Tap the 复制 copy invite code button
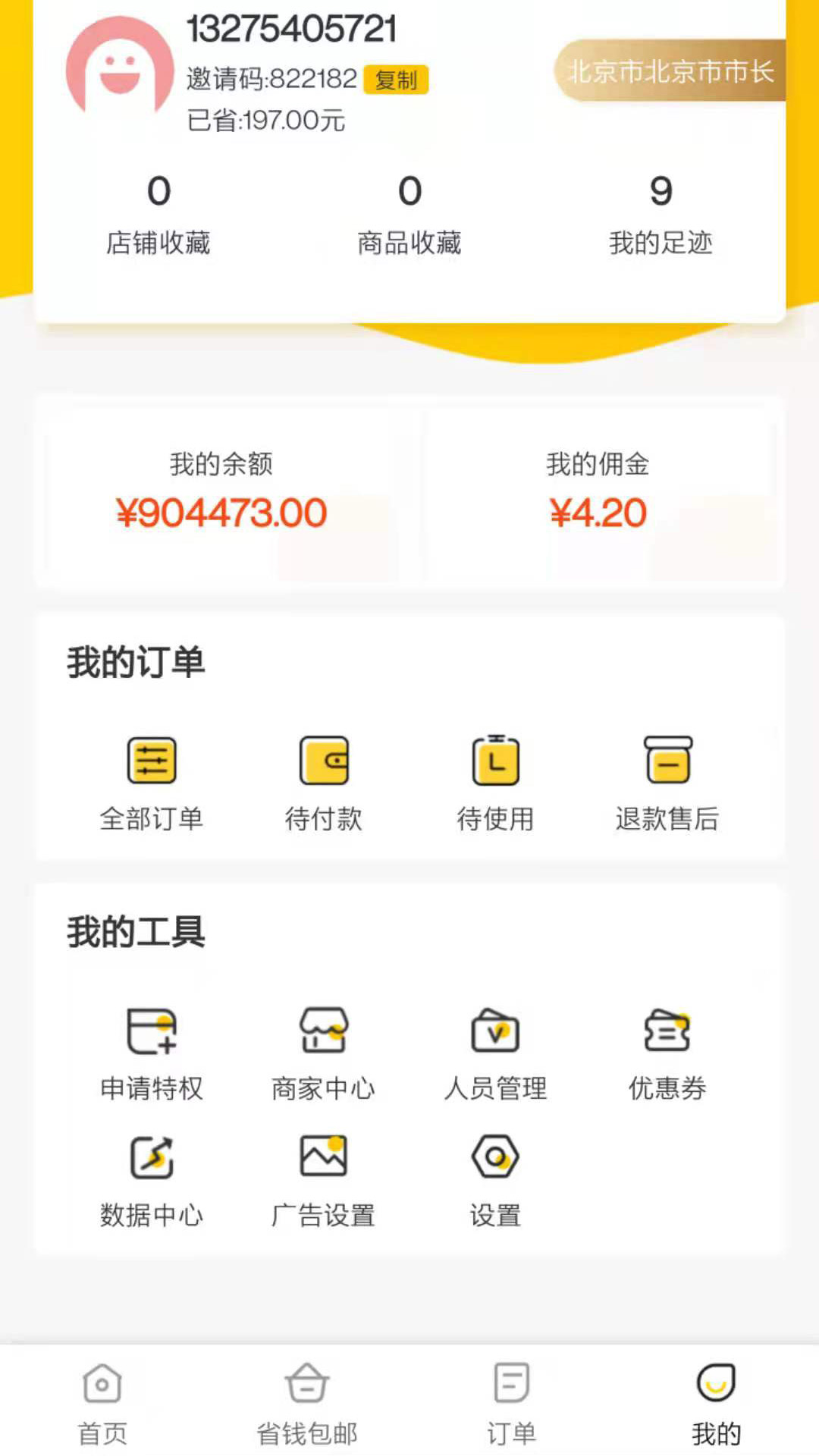This screenshot has height=1456, width=819. pos(396,80)
